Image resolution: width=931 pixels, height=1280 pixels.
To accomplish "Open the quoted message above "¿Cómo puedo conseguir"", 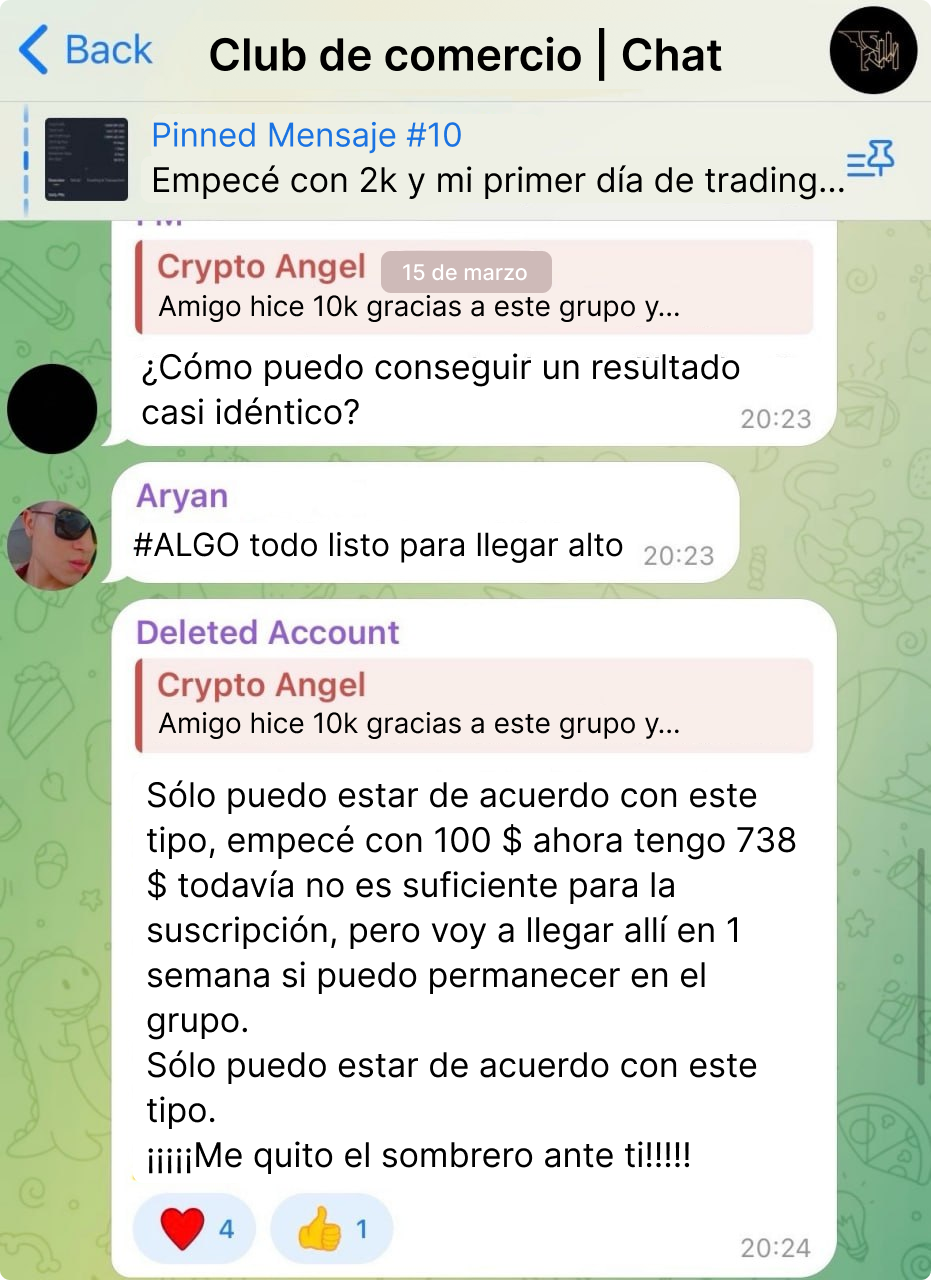I will click(x=475, y=287).
